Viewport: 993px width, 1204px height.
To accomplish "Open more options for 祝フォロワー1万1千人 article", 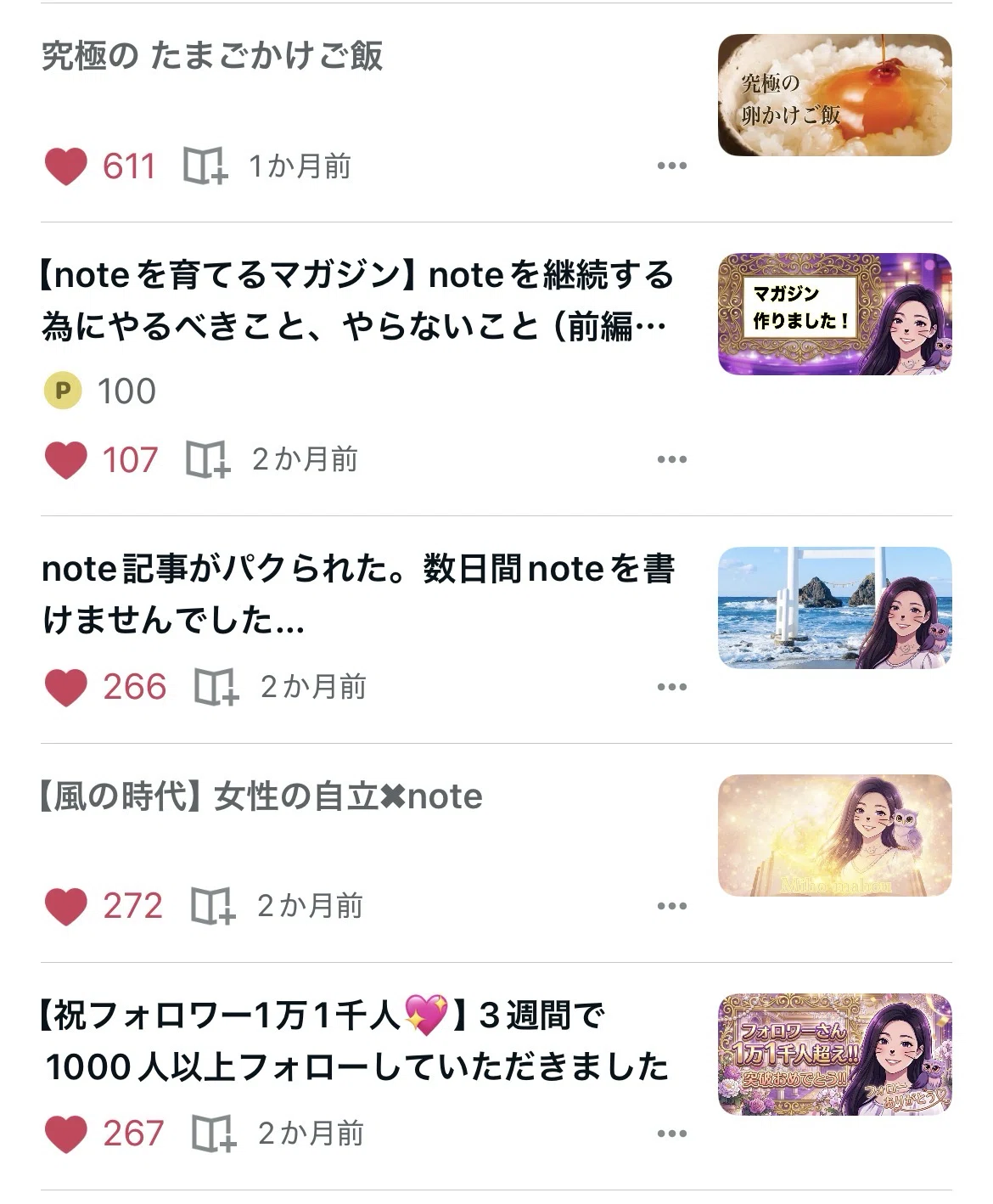I will point(671,1134).
